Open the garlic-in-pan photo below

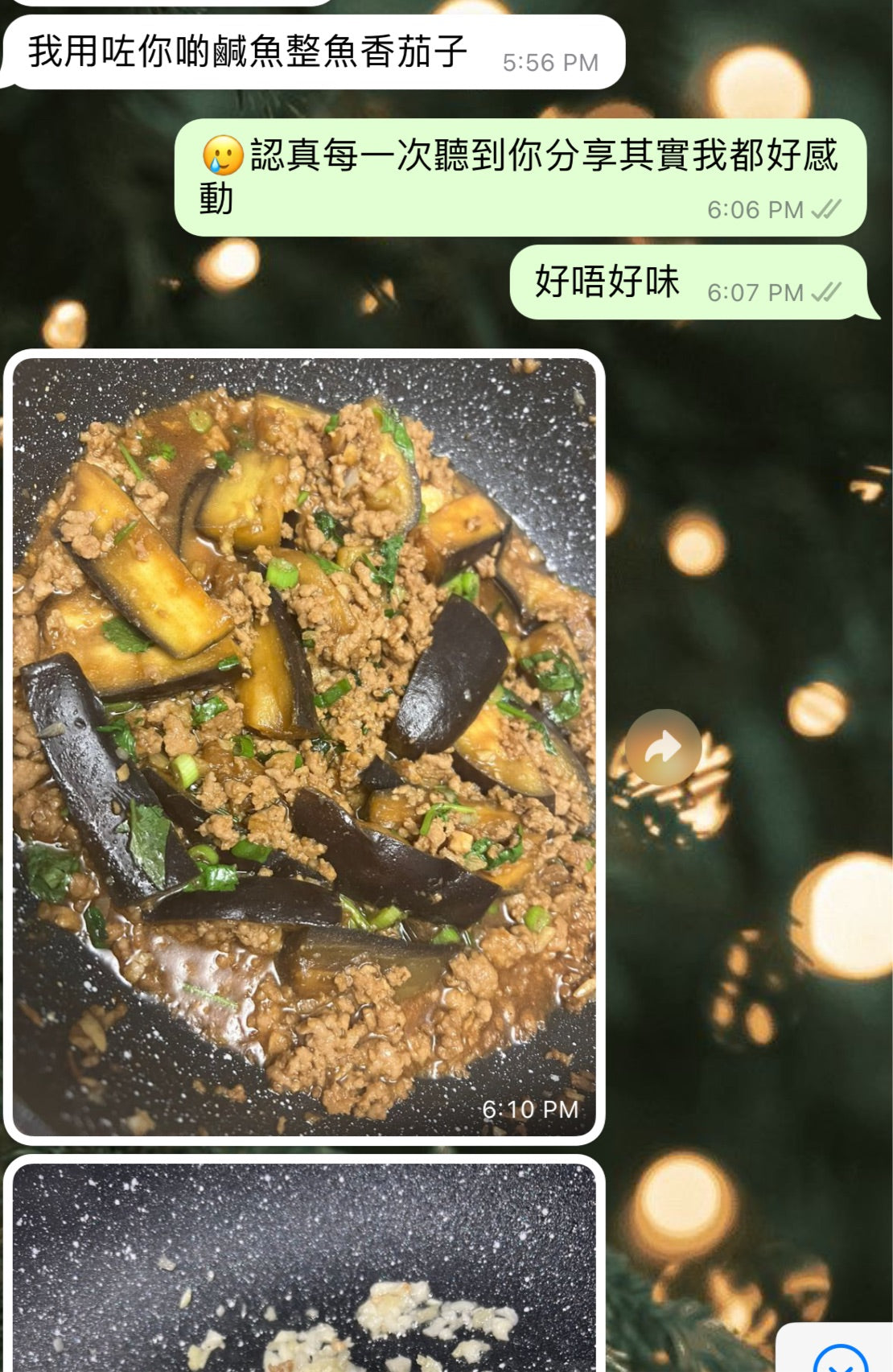click(x=304, y=1271)
